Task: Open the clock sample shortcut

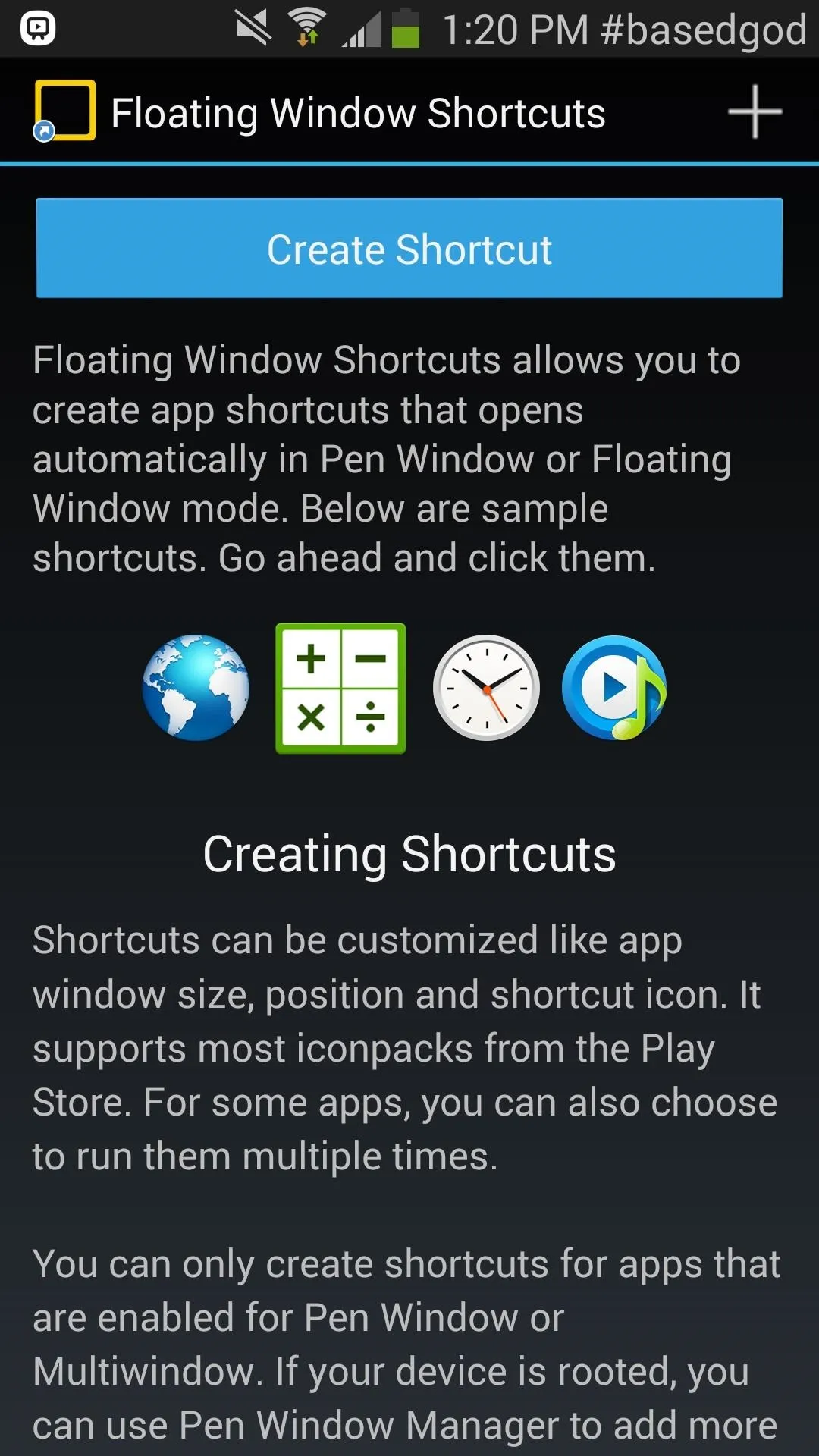Action: pos(486,688)
